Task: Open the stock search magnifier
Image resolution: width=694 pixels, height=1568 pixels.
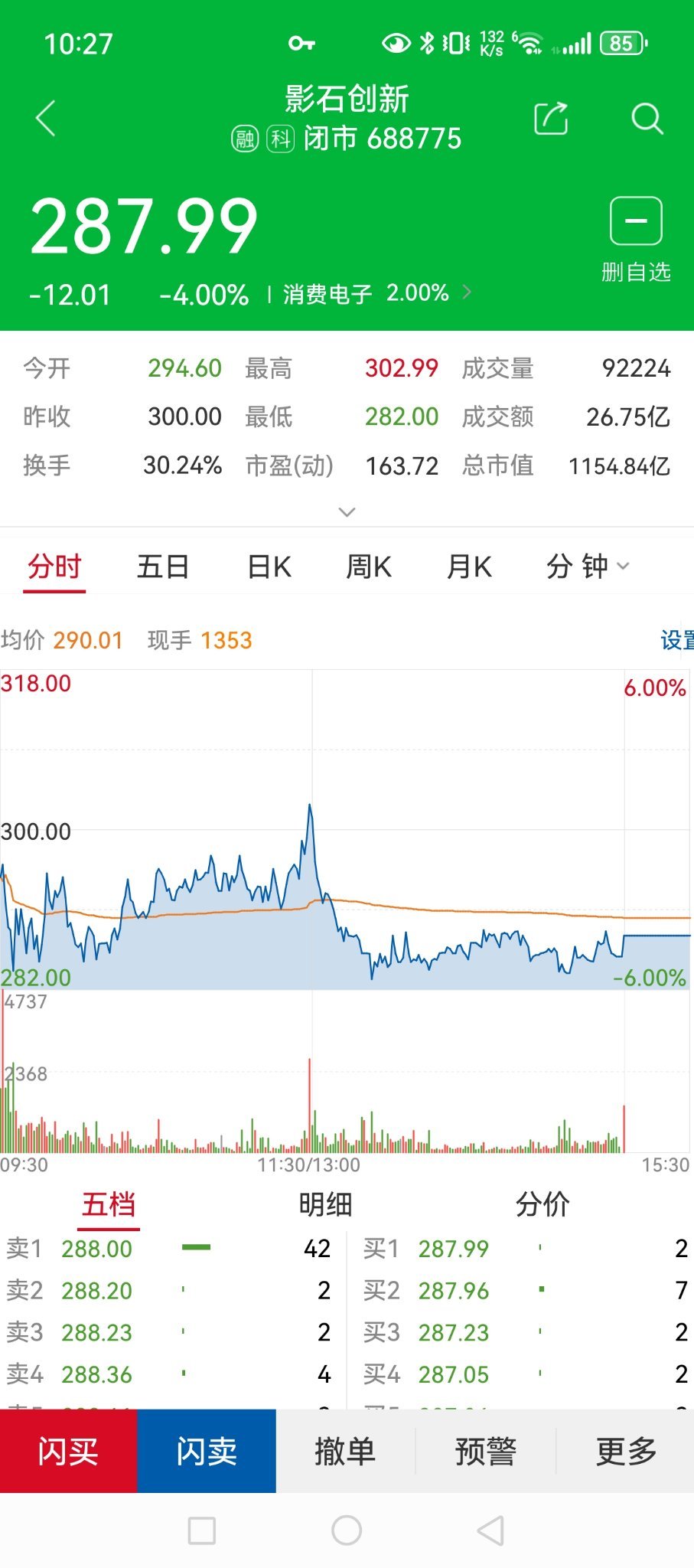Action: (647, 119)
